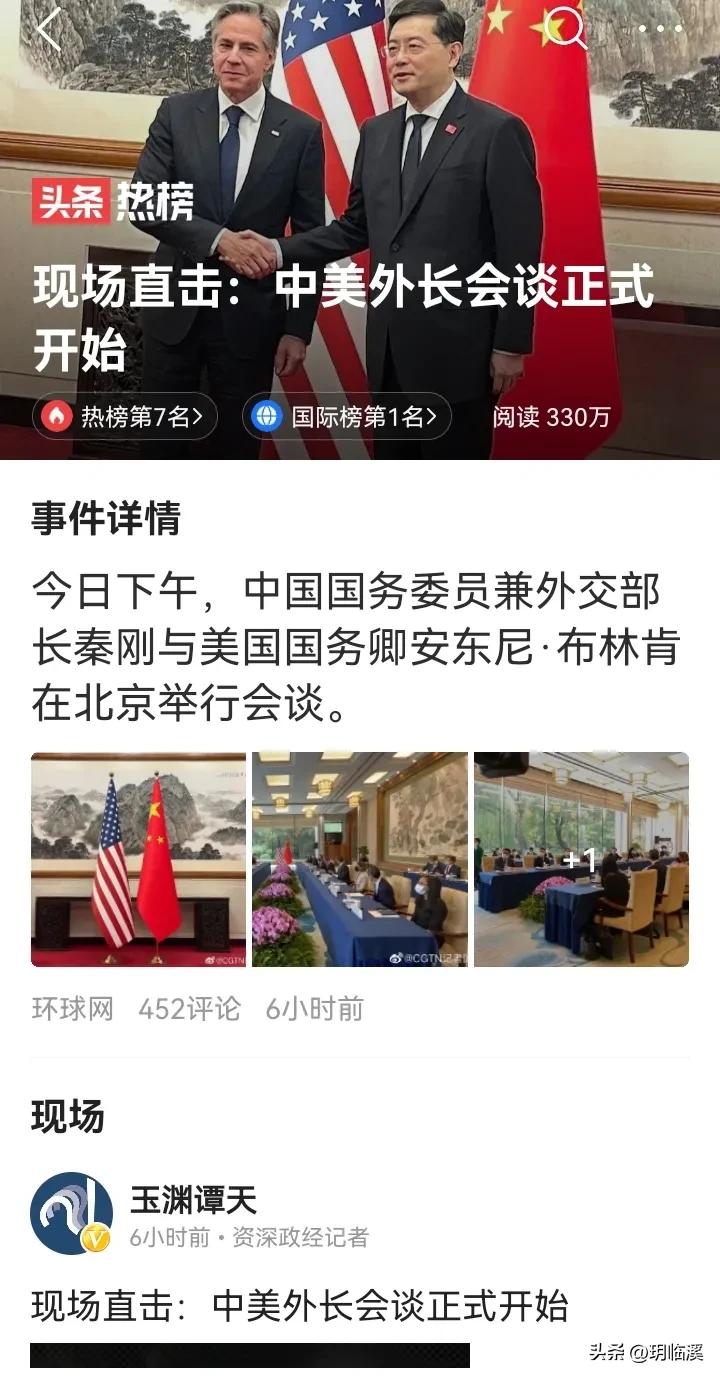Tap the back arrow to return
Screen dimensions: 720x1378
[x=48, y=30]
